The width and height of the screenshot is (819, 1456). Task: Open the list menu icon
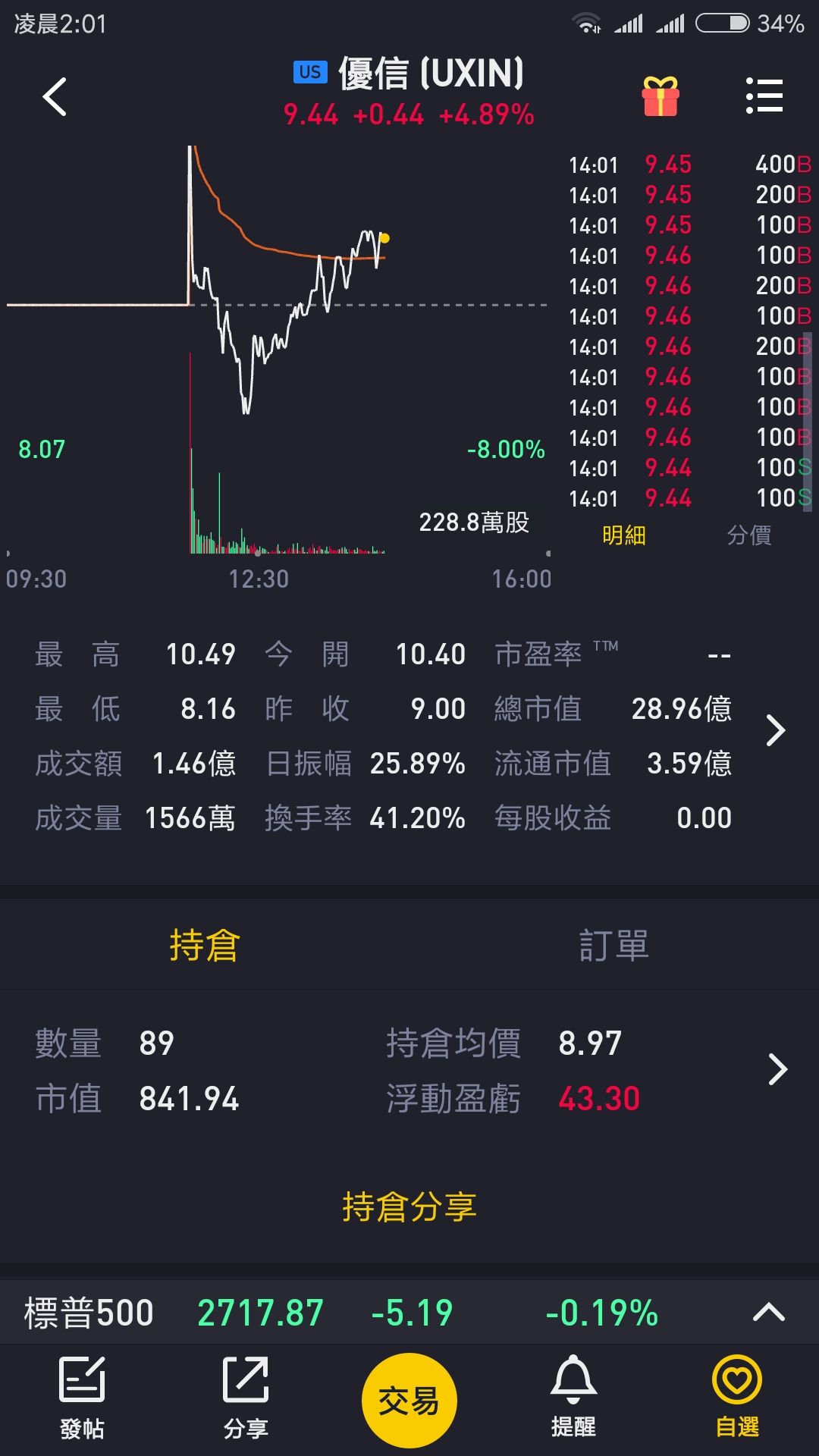(764, 96)
